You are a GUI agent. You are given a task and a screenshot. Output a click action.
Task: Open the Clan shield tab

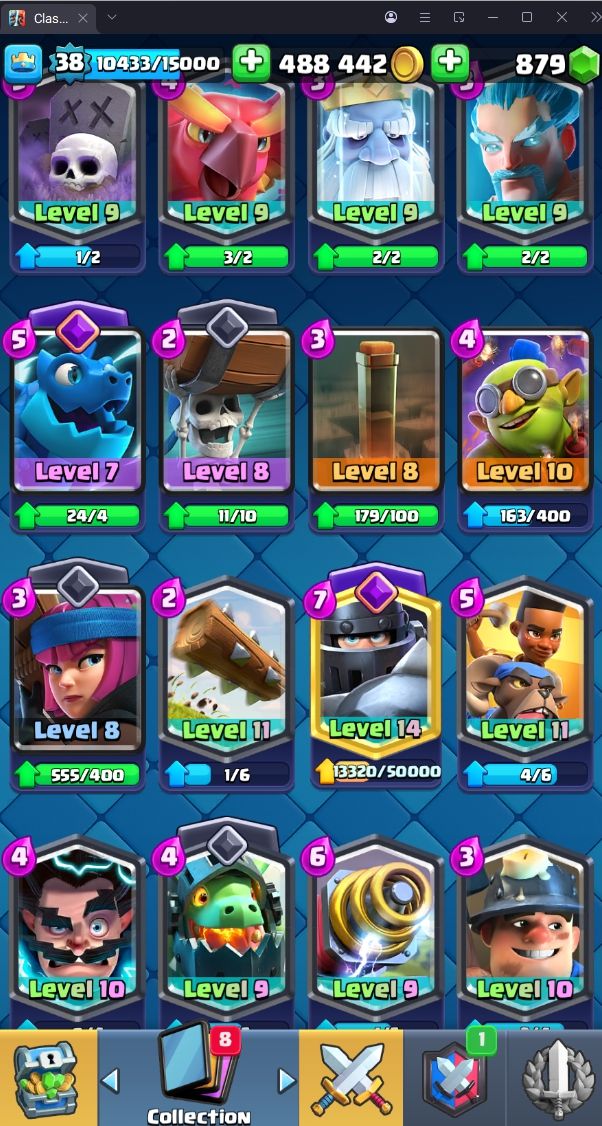tap(454, 1078)
